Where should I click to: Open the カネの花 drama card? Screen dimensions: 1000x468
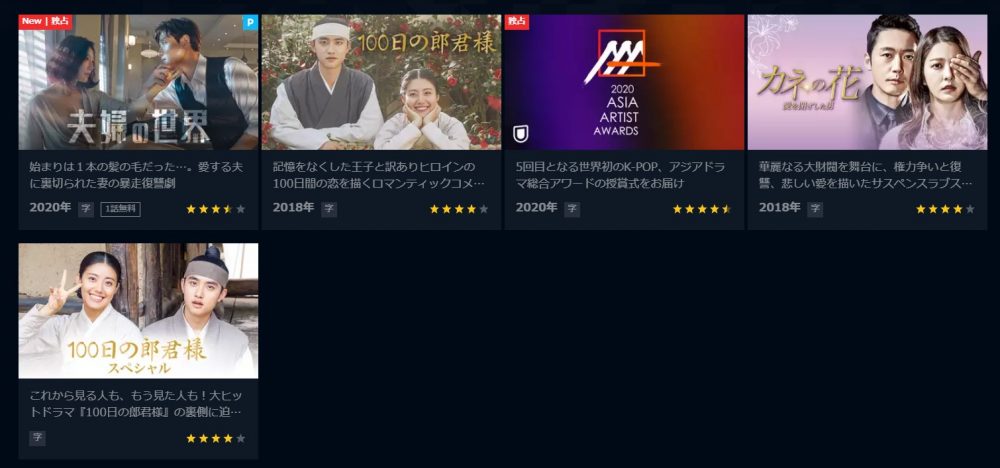point(867,82)
